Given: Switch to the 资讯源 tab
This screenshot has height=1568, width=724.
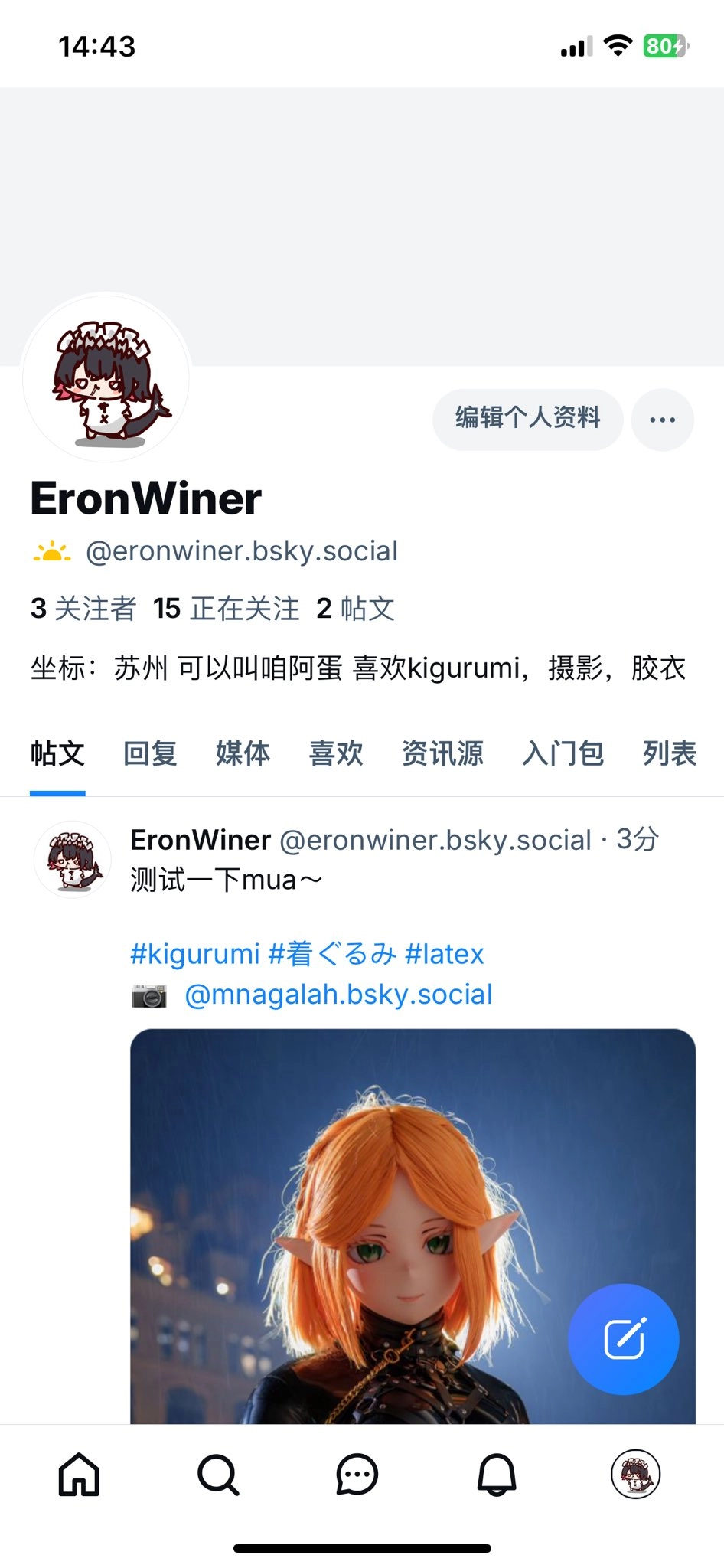Looking at the screenshot, I should point(442,754).
